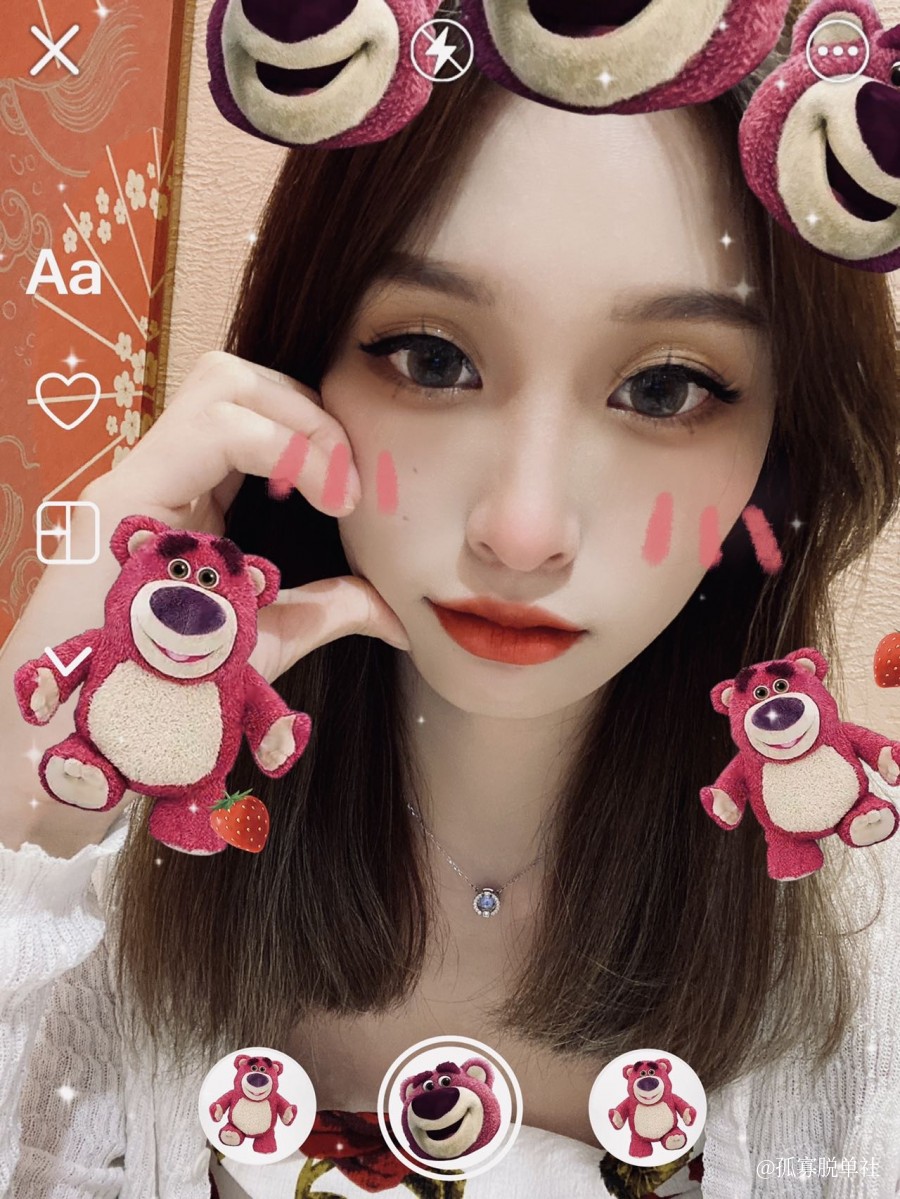
Task: Capture photo with the center bear shutter
Action: pyautogui.click(x=449, y=1105)
